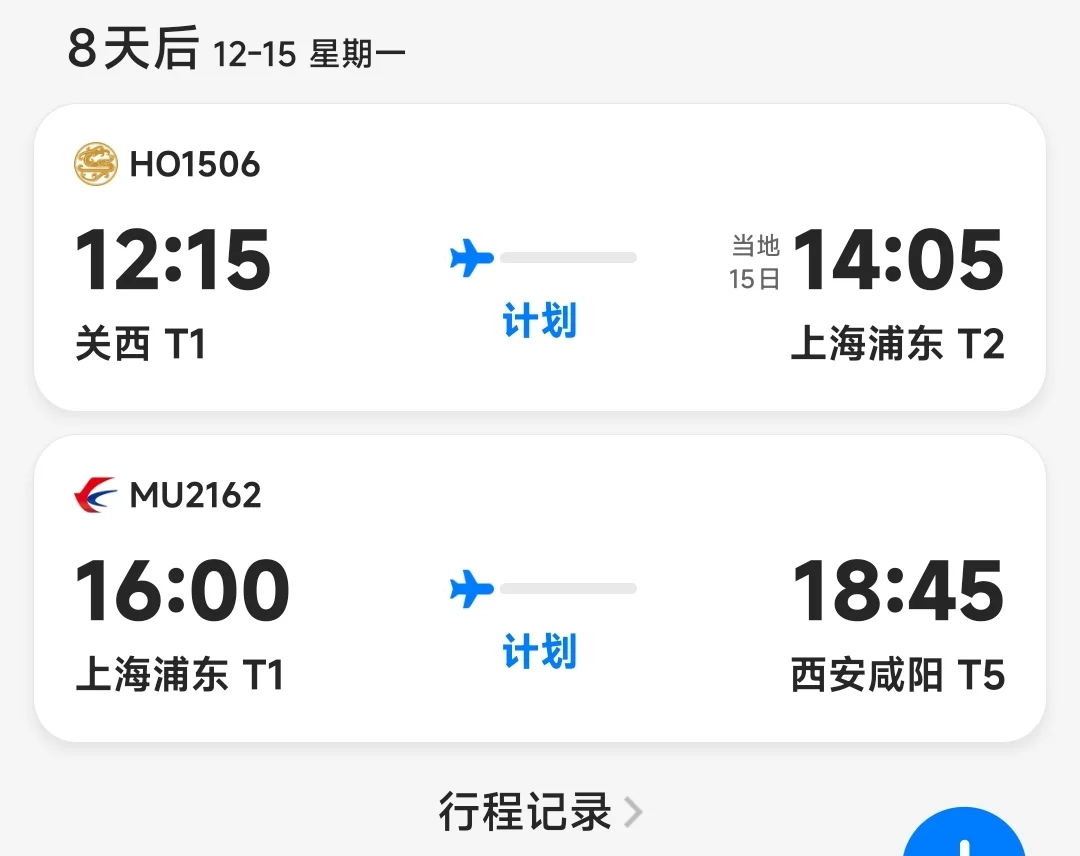Screen dimensions: 1080x856
Task: Open the MU2162 flight to 西安咸阳
Action: 540,589
